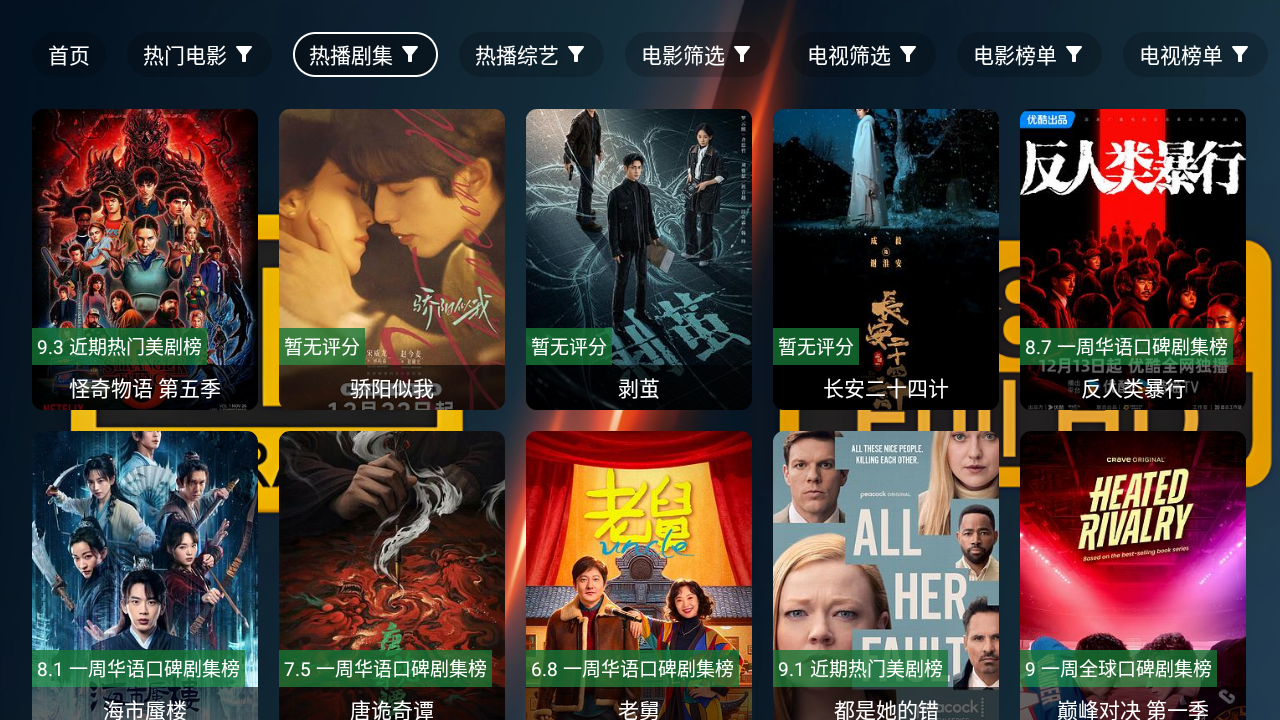This screenshot has width=1280, height=720.
Task: Select the 剥茧 drama card
Action: pos(639,258)
